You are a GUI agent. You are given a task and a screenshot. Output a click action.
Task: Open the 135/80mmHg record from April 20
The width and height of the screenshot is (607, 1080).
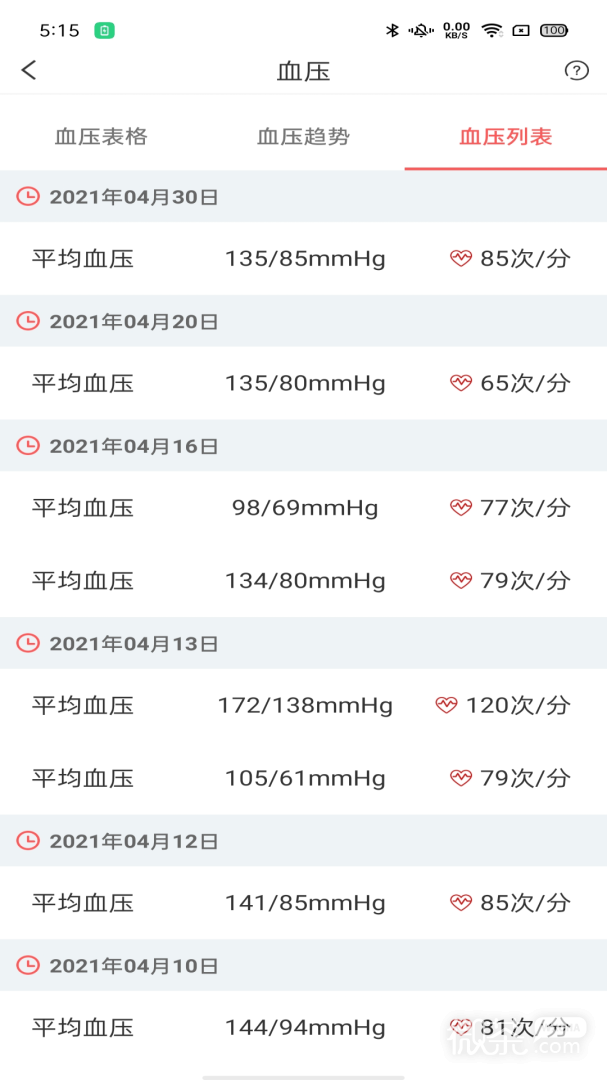303,383
